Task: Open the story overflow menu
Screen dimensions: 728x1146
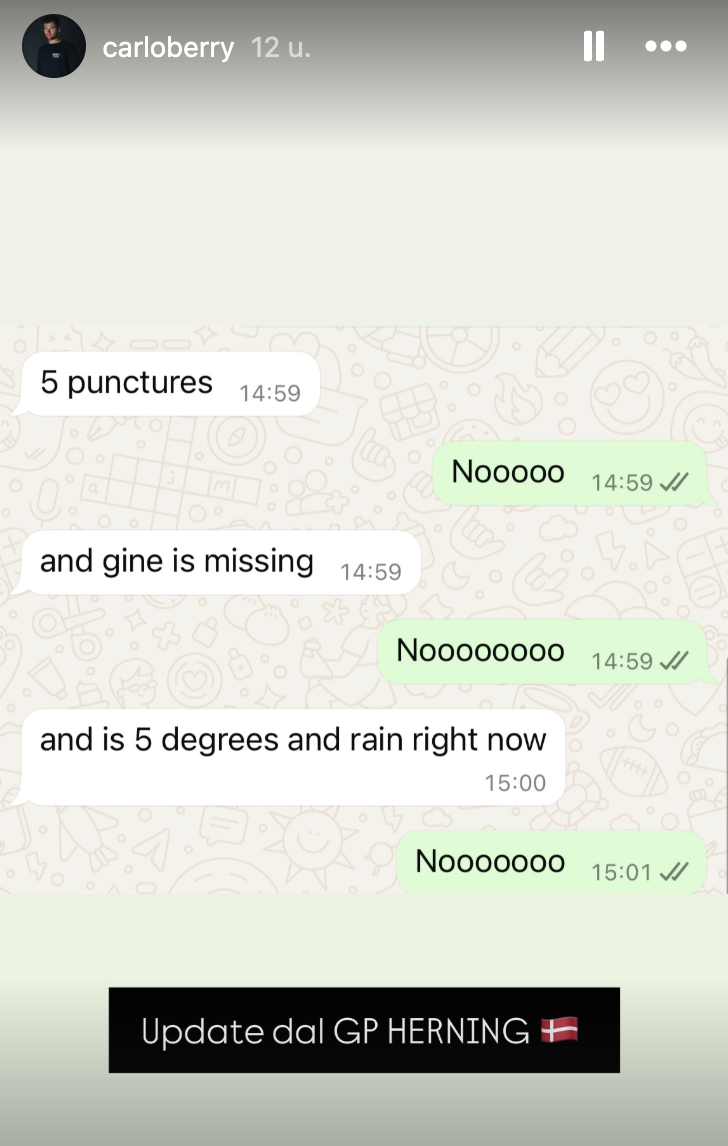Action: (x=666, y=46)
